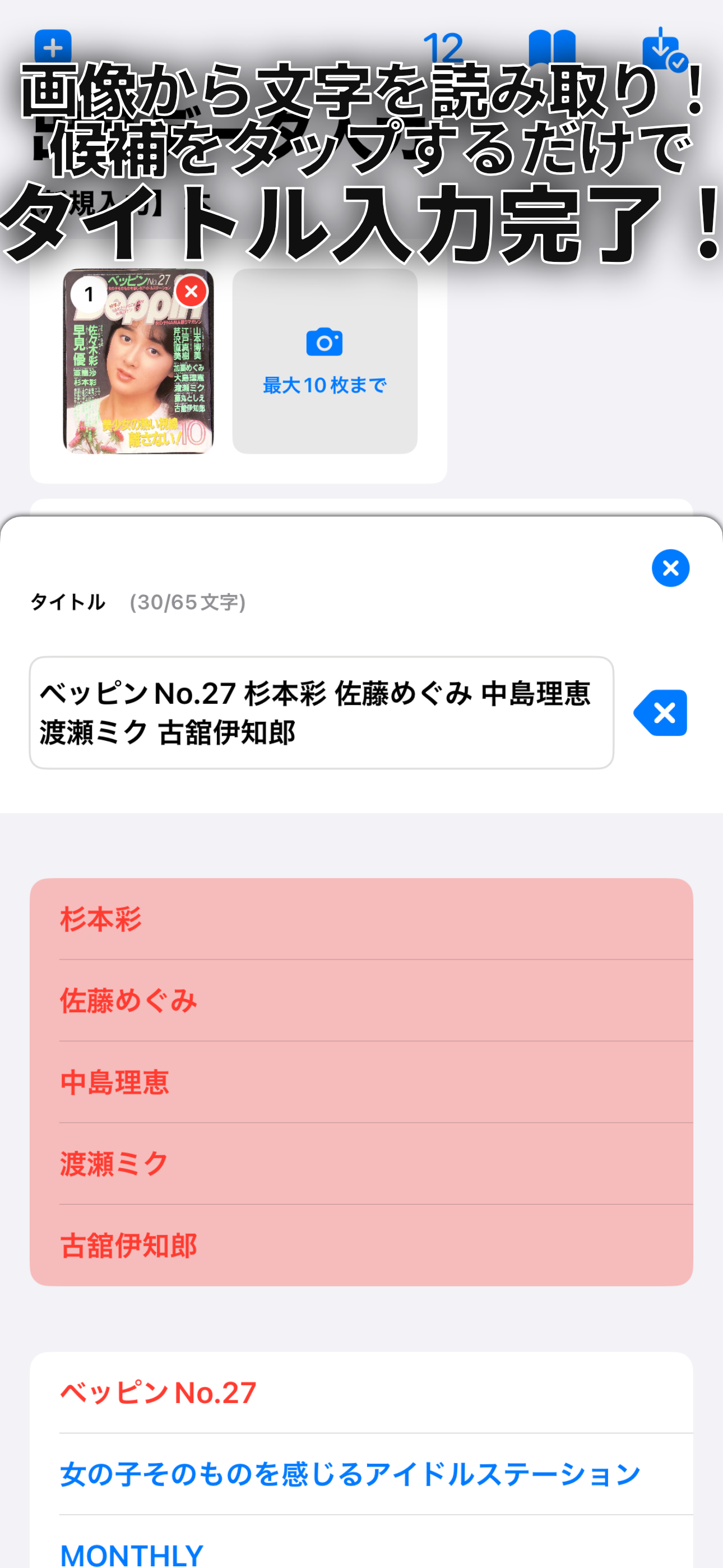Focus the タイトル text field
The width and height of the screenshot is (723, 1568).
pyautogui.click(x=321, y=713)
